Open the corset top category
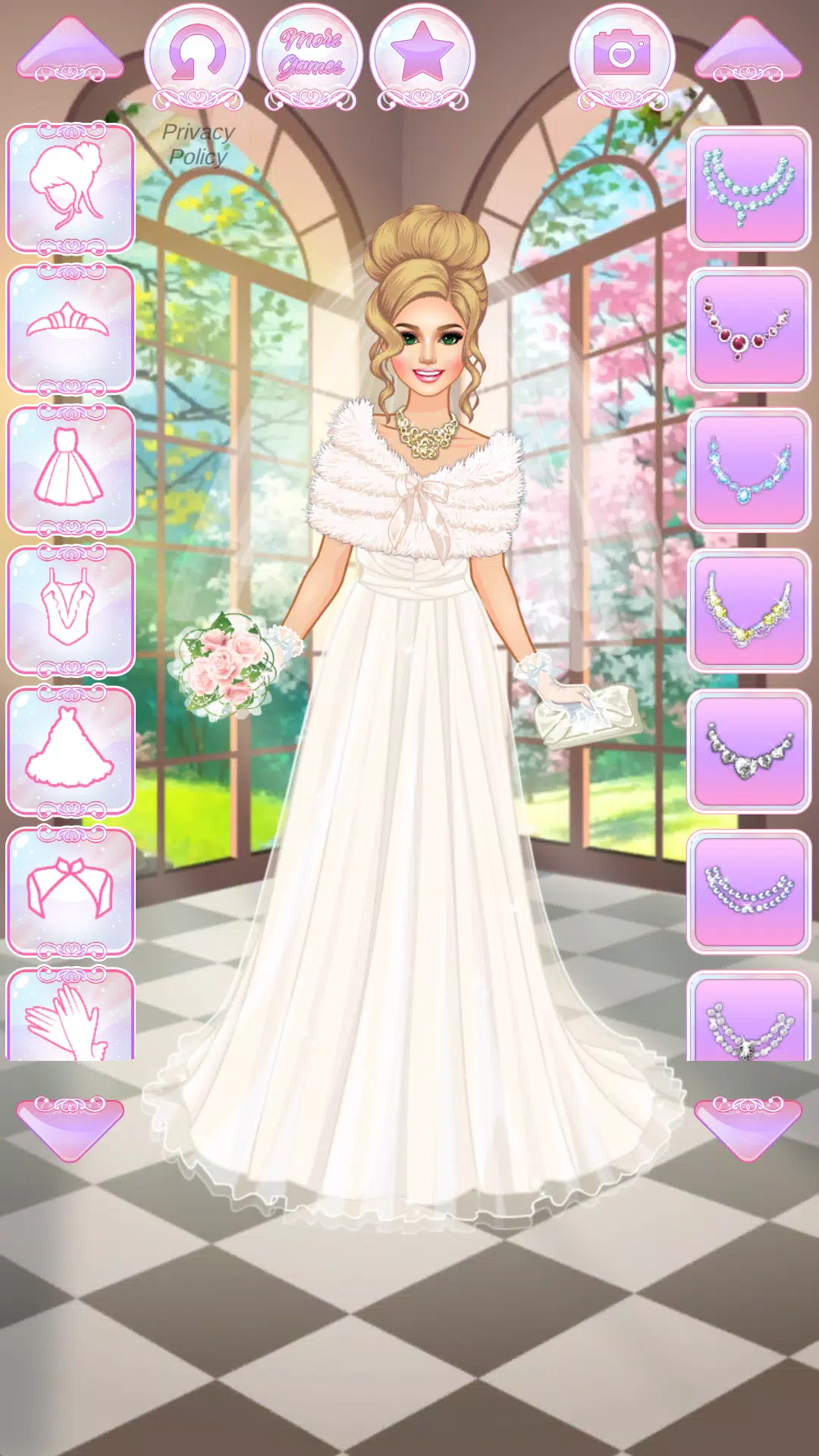819x1456 pixels. point(71,610)
